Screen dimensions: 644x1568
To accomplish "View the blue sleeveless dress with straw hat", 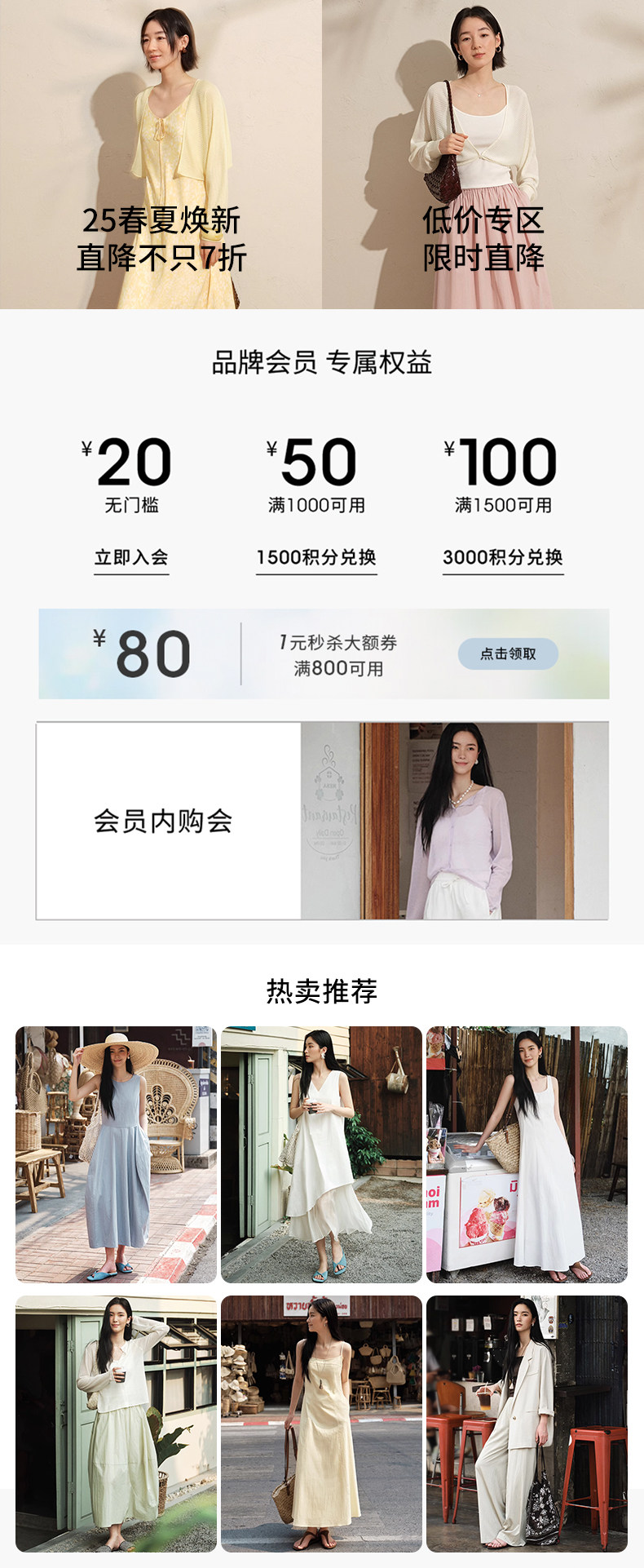I will pos(117,1154).
